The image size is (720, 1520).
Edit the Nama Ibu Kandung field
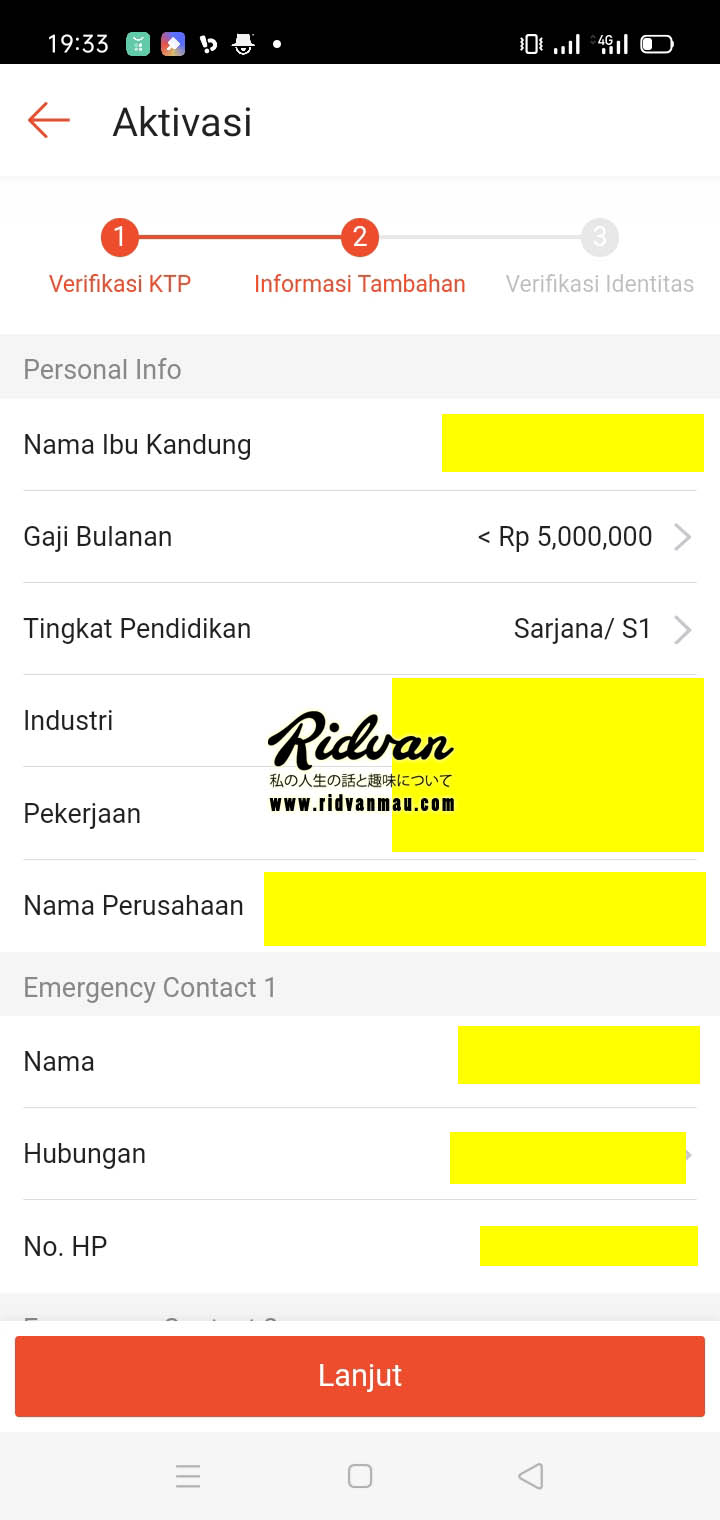coord(360,444)
